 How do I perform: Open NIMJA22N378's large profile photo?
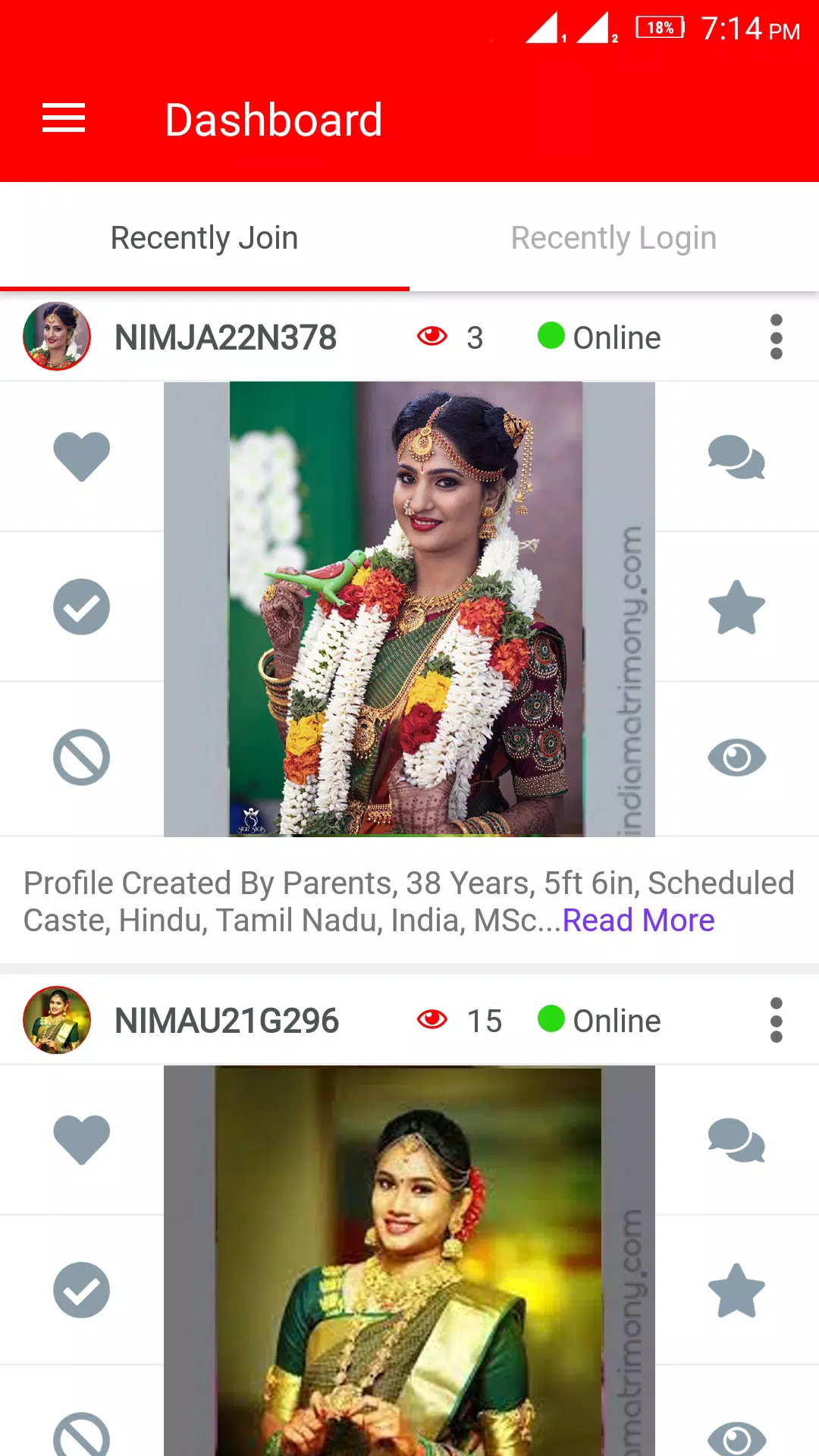click(x=409, y=609)
